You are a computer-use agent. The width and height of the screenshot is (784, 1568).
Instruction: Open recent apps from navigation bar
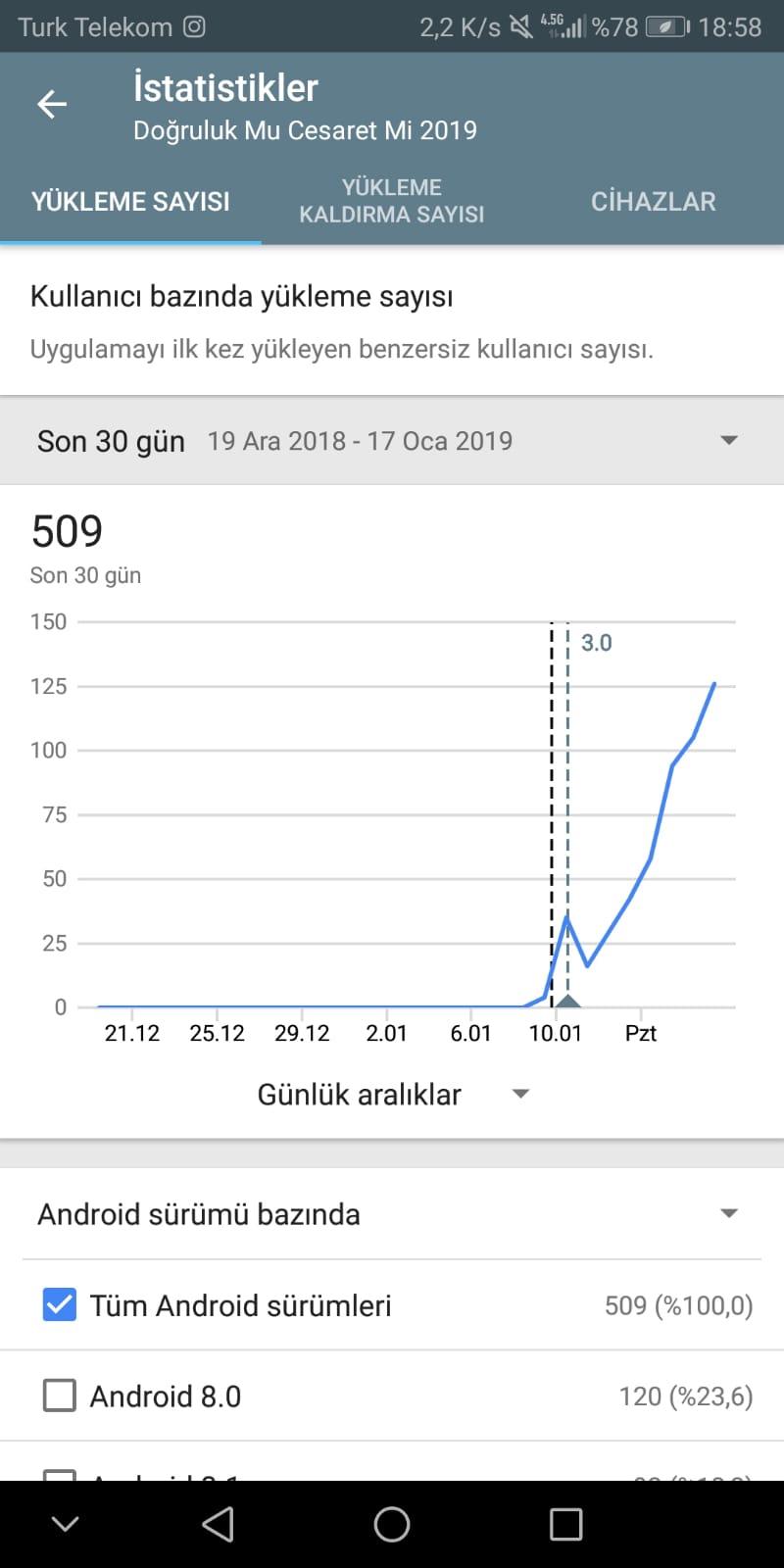(x=566, y=1524)
